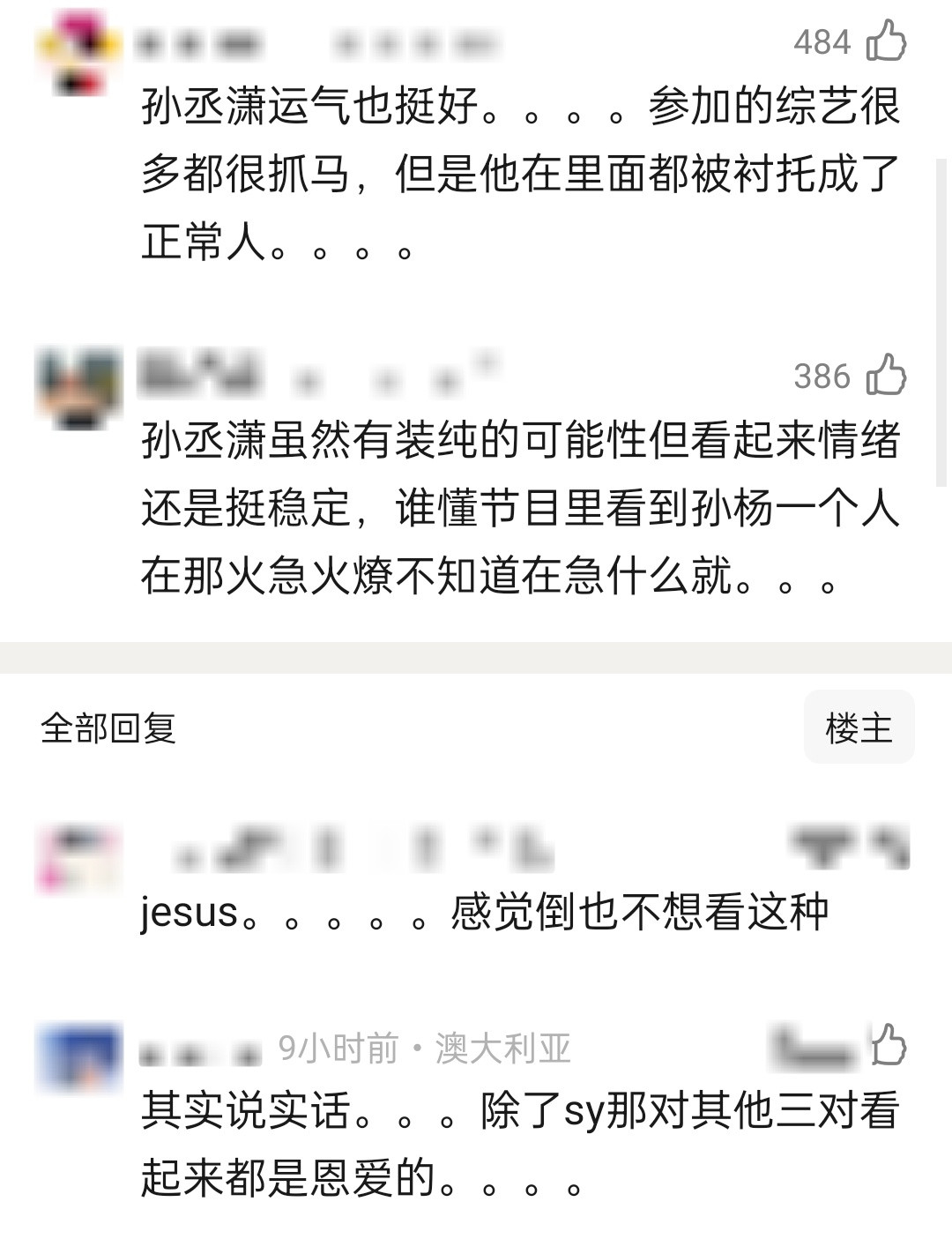
Task: Like the jesus reply comment
Action: 889,847
